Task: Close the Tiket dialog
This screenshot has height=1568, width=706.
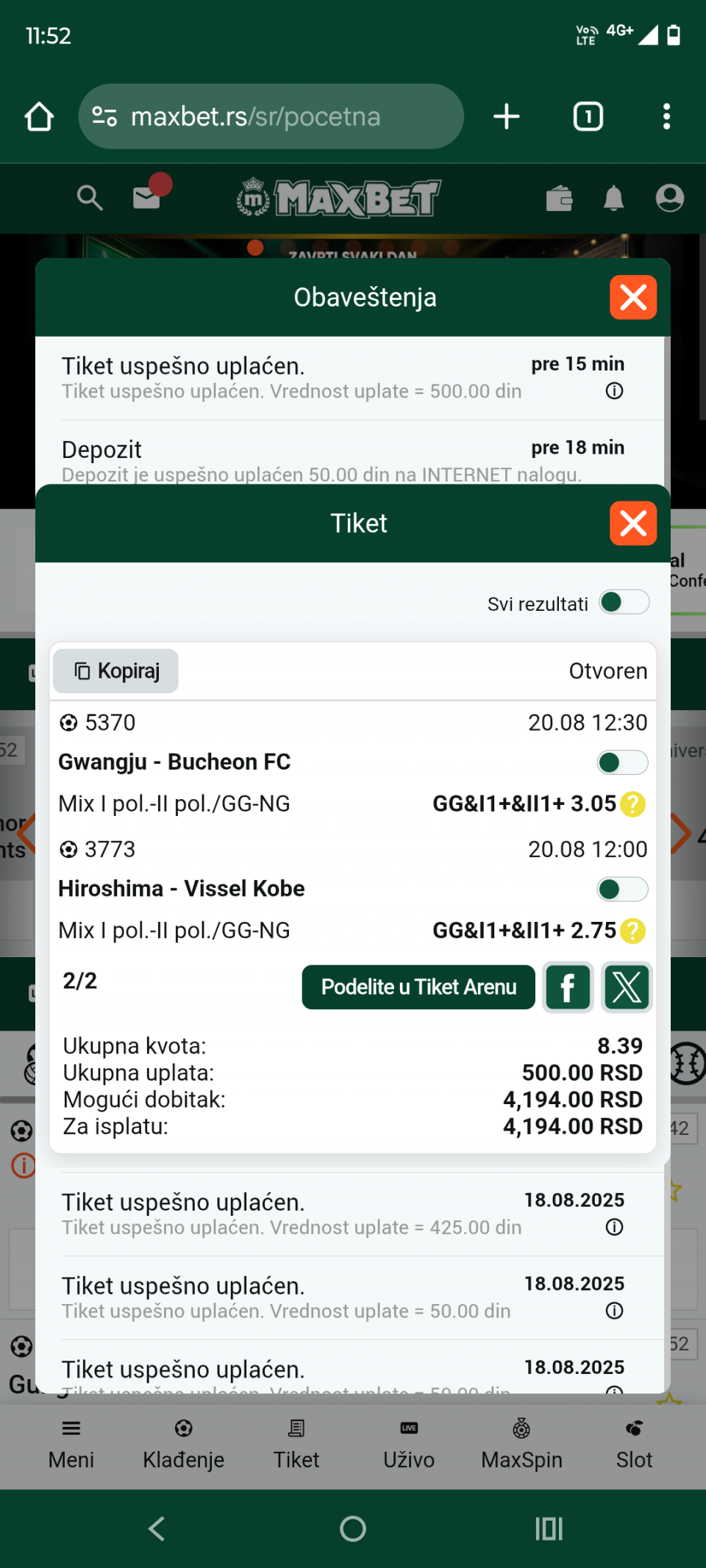Action: click(x=633, y=523)
